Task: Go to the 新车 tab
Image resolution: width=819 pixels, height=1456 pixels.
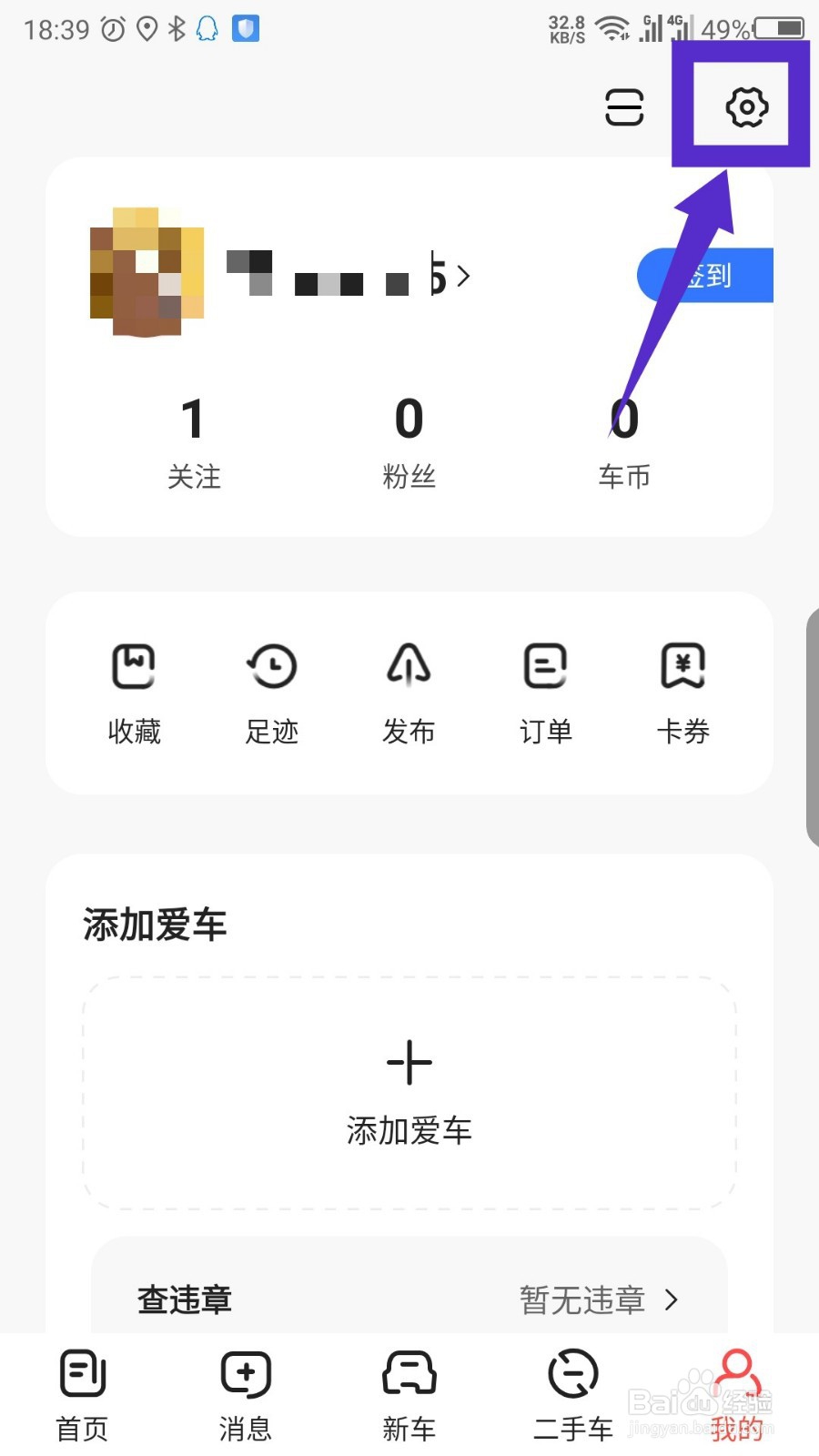Action: coord(409,1394)
